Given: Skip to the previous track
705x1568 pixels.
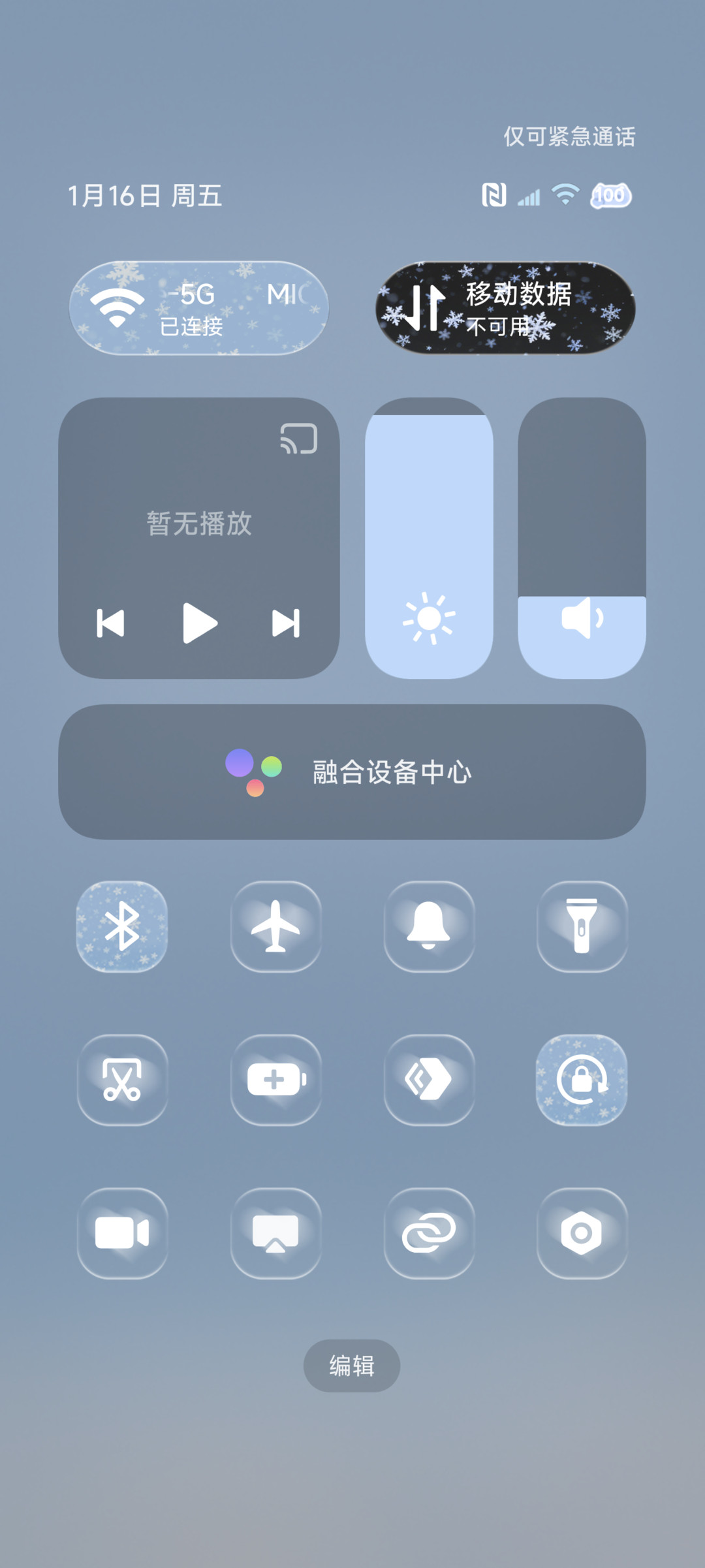Looking at the screenshot, I should pos(110,623).
